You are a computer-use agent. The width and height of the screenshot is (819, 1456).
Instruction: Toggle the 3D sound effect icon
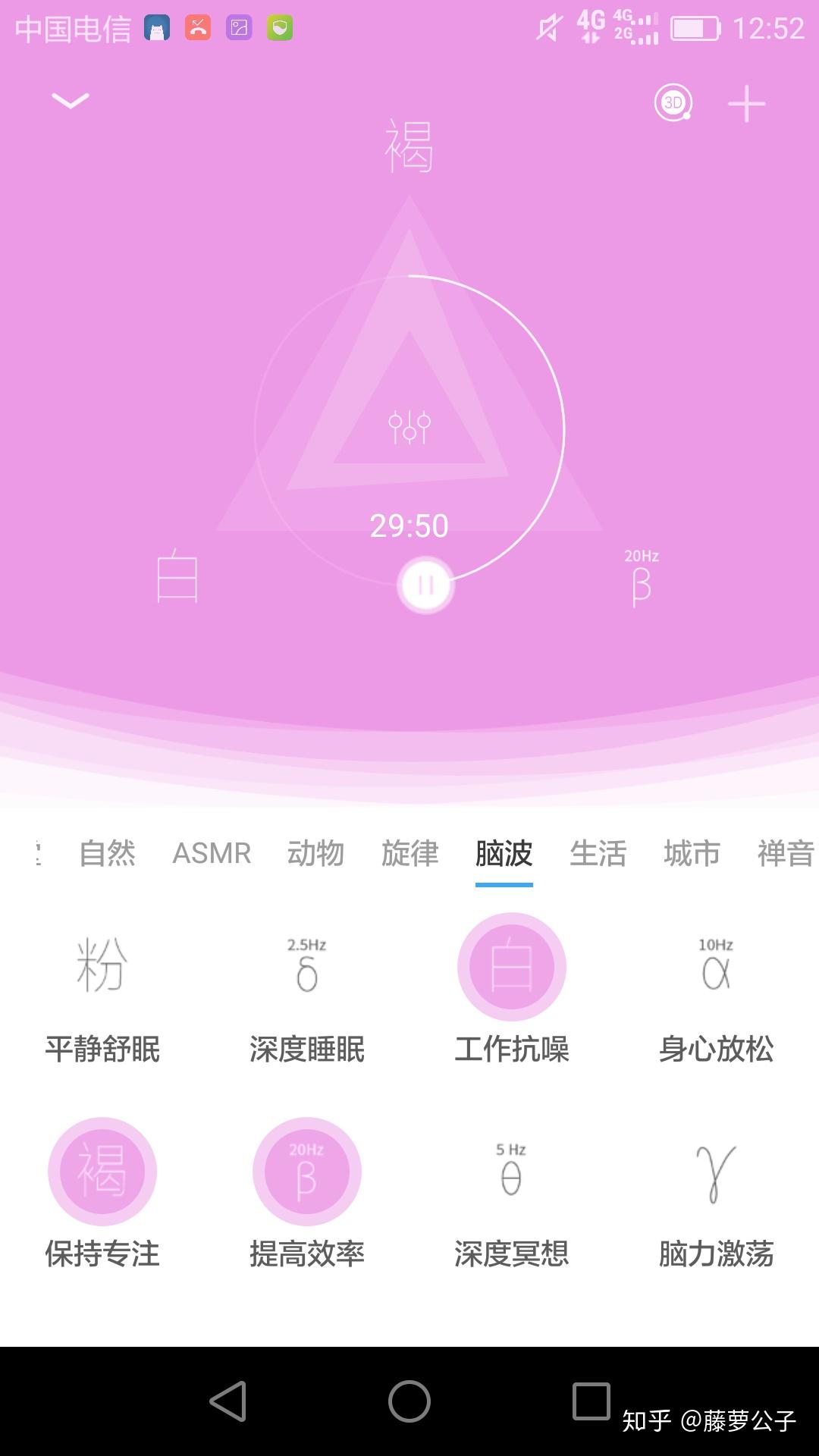pos(673,103)
